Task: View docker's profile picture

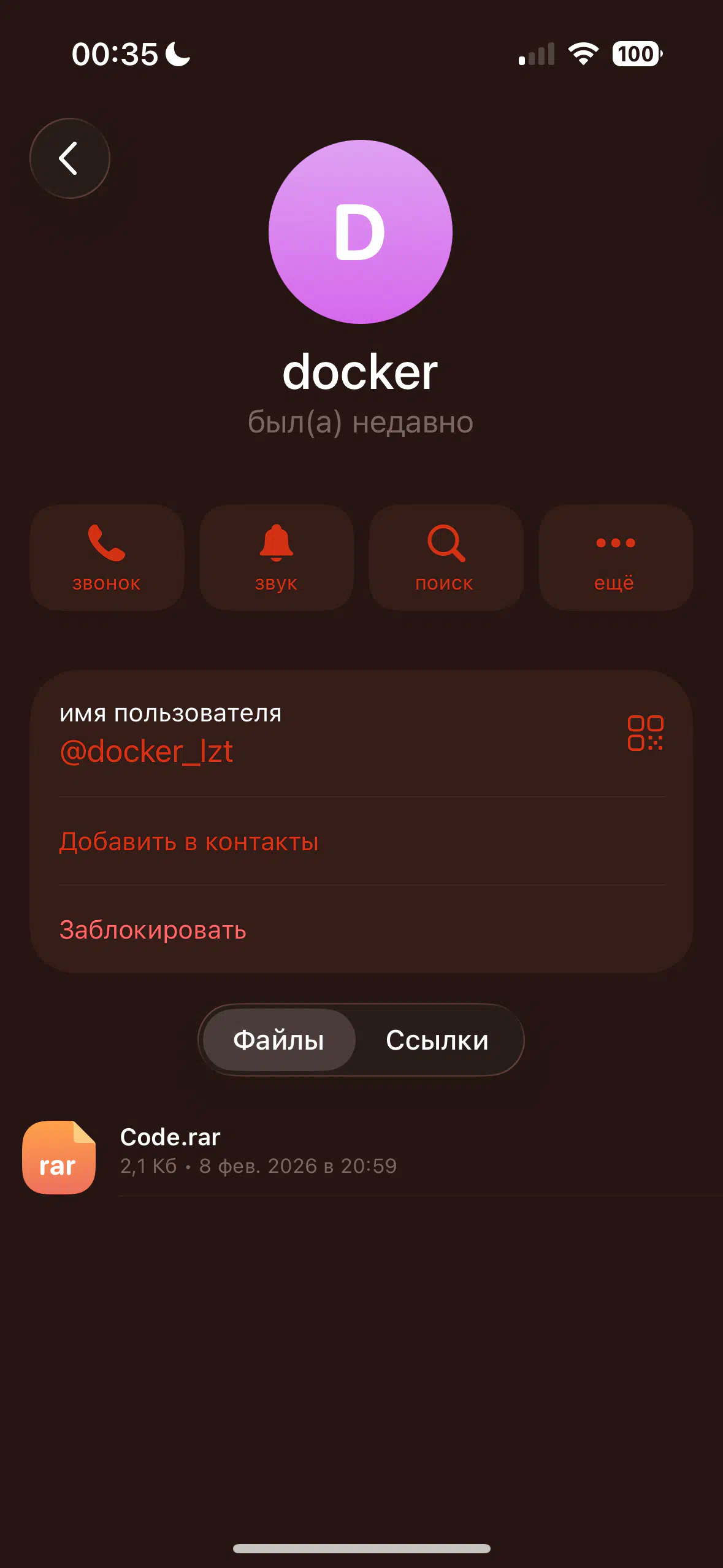Action: click(361, 232)
